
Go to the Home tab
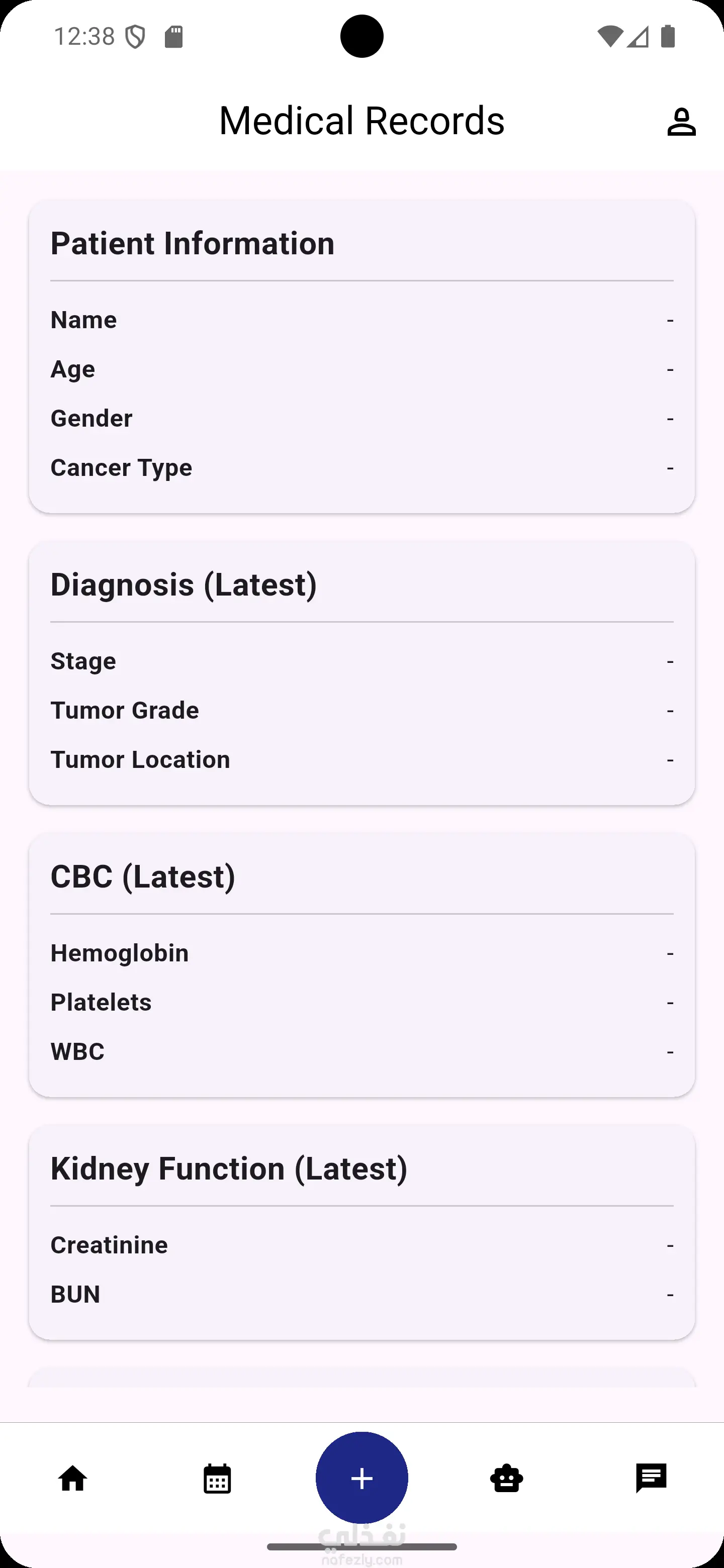tap(72, 1479)
